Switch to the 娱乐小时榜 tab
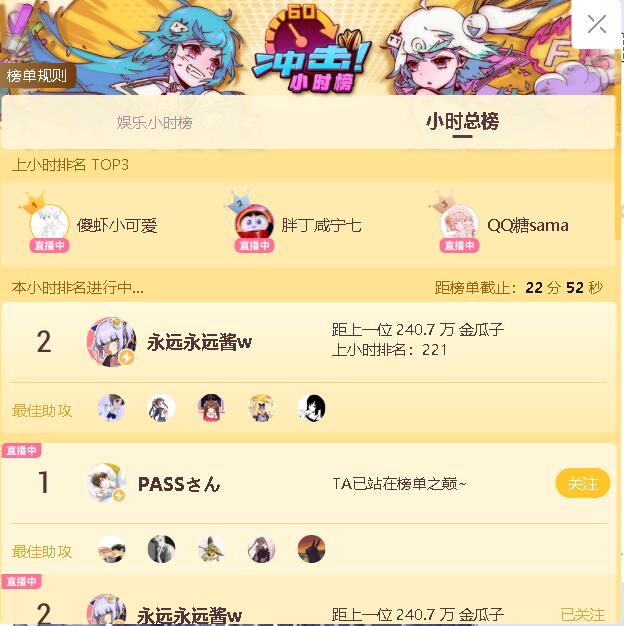The width and height of the screenshot is (624, 626). tap(154, 122)
